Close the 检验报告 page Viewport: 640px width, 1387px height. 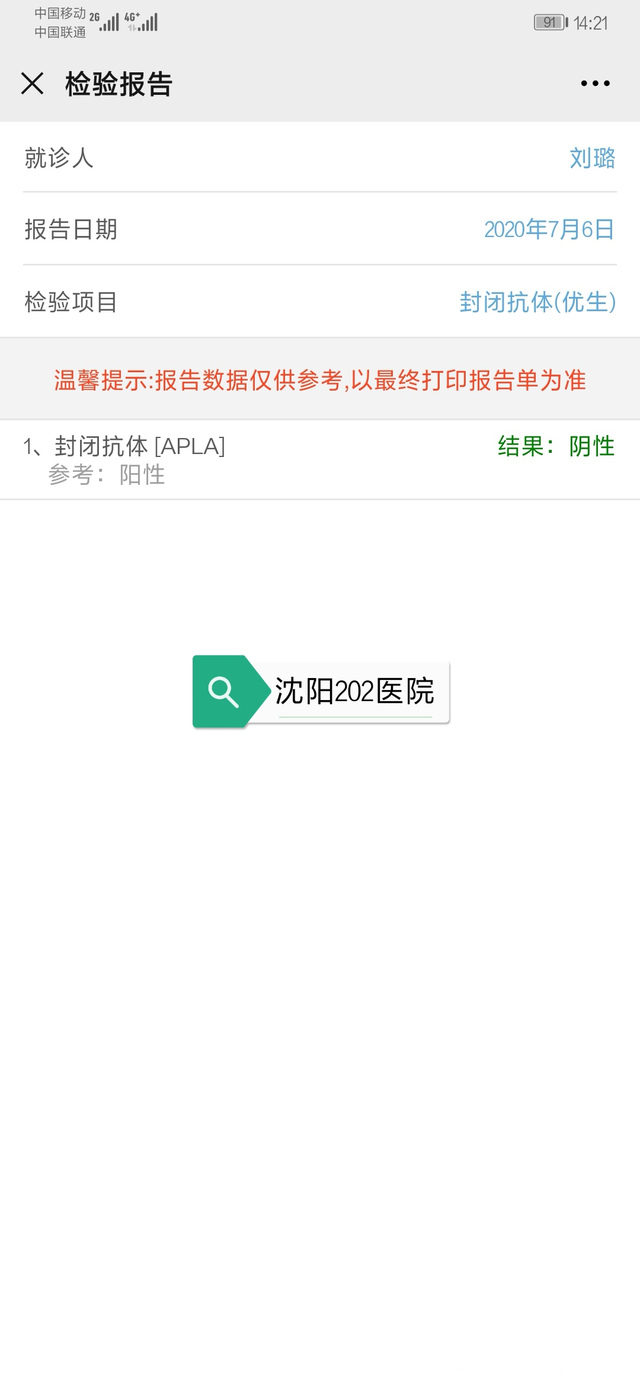33,84
